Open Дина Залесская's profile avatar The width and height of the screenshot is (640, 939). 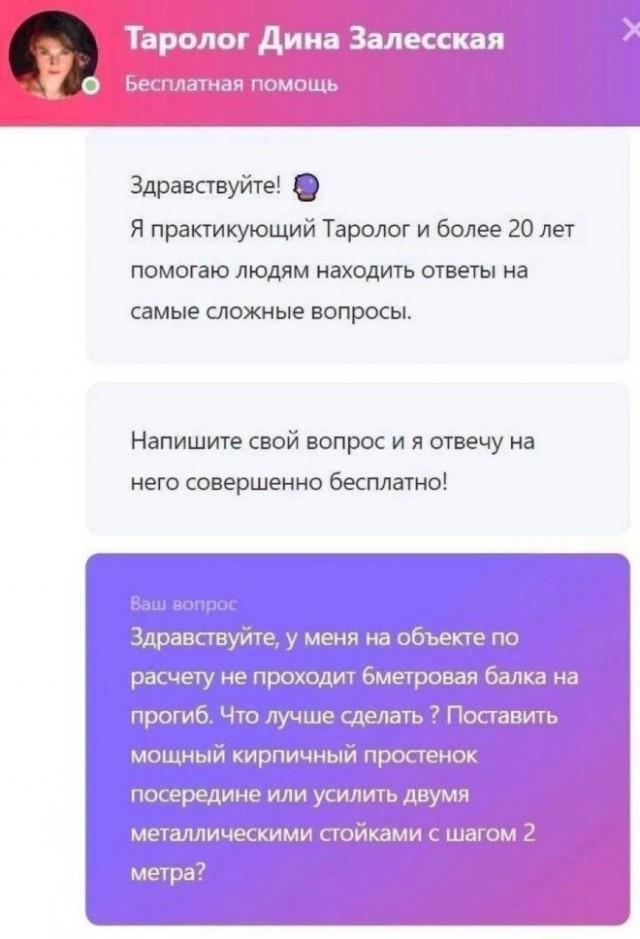[53, 59]
